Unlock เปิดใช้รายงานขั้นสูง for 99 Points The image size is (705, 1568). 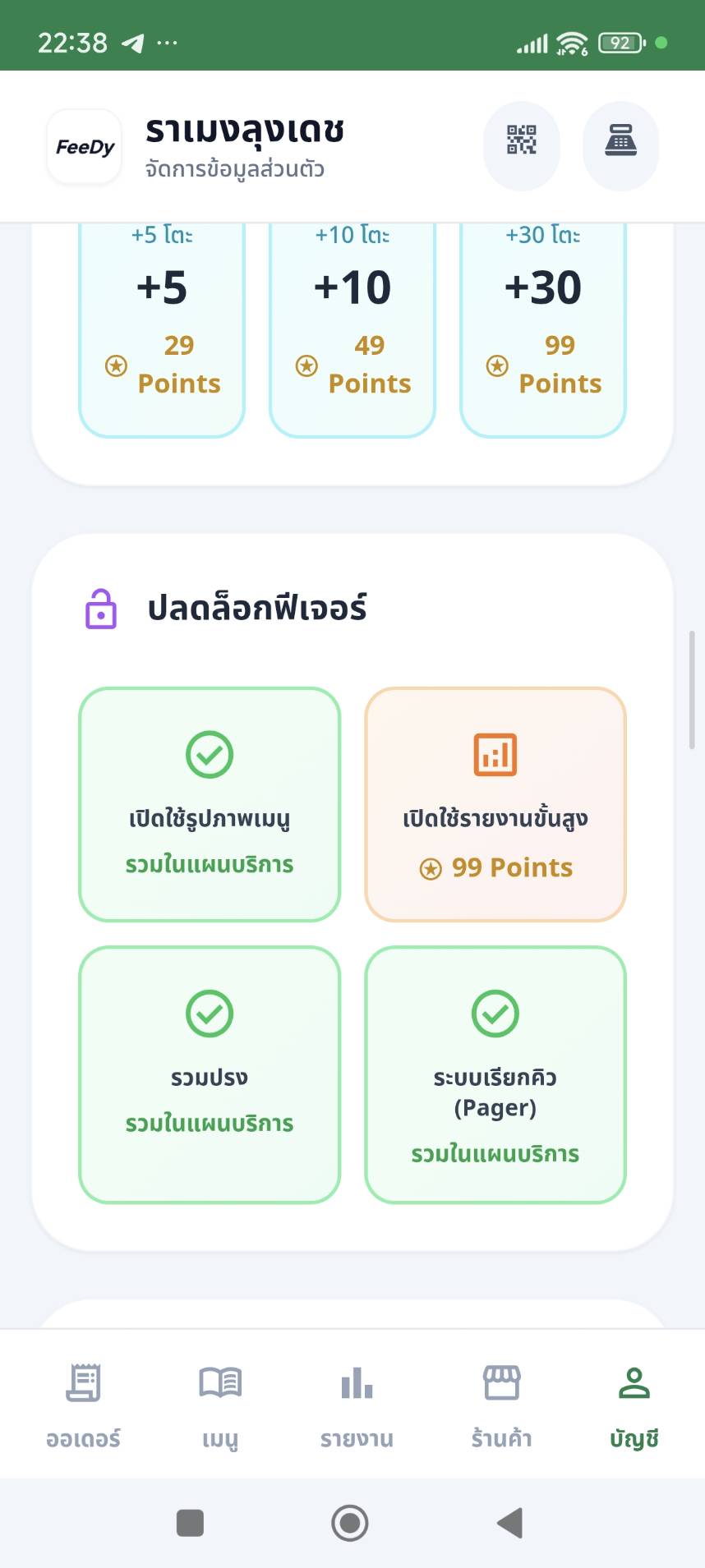coord(495,804)
